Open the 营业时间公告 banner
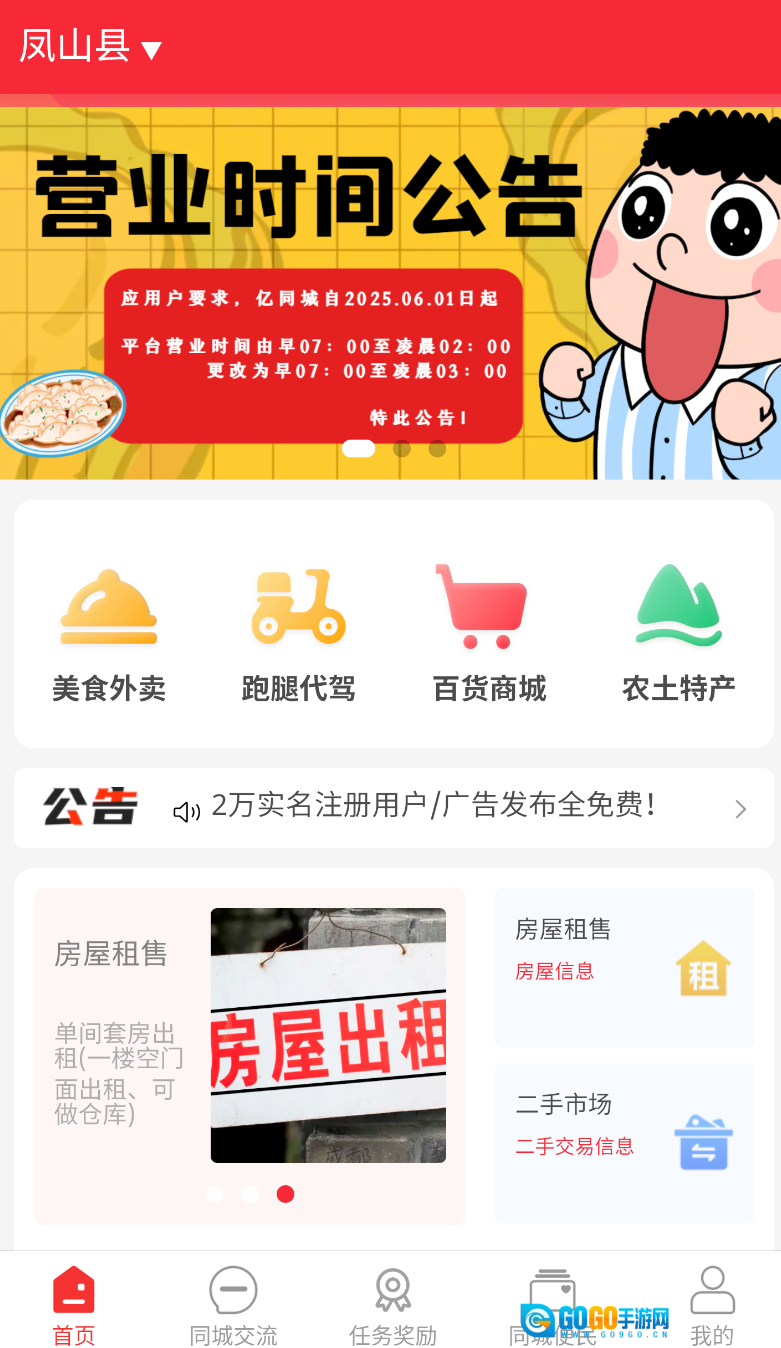781x1348 pixels. point(390,290)
